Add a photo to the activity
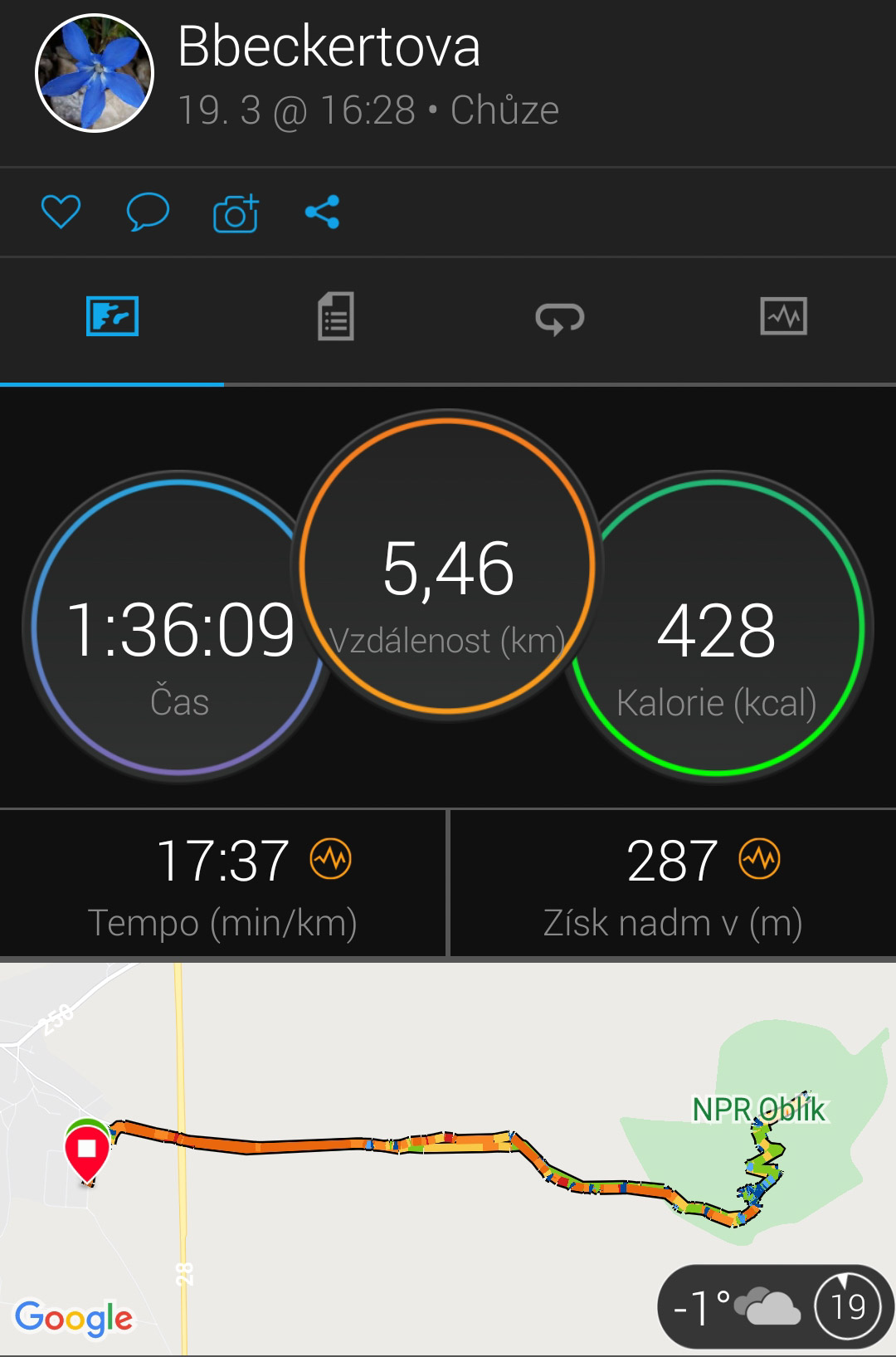 pyautogui.click(x=236, y=213)
